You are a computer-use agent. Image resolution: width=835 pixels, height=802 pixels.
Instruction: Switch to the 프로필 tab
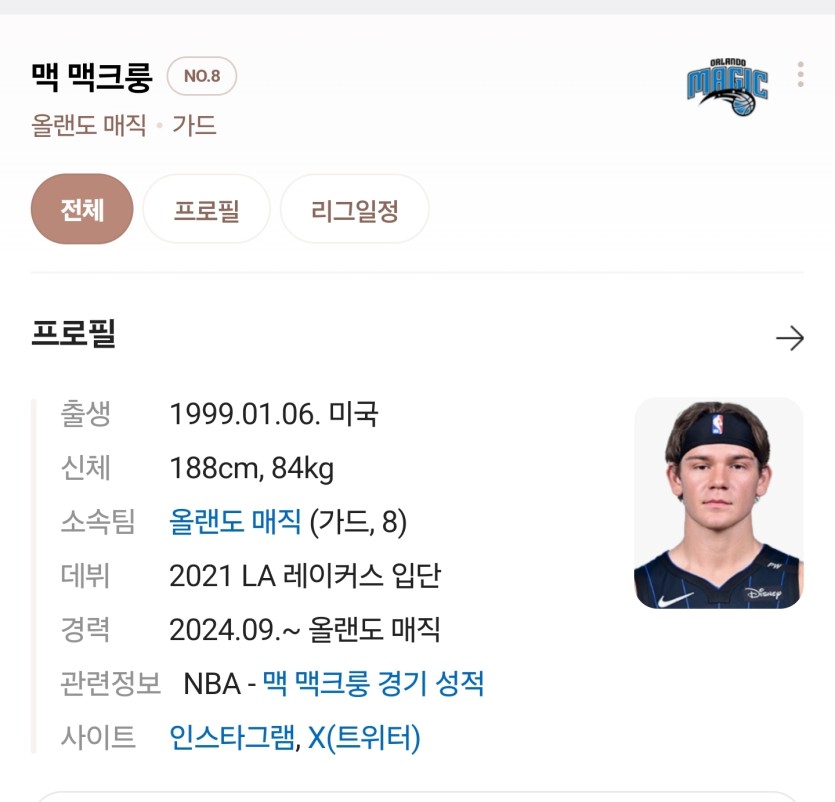[x=206, y=210]
